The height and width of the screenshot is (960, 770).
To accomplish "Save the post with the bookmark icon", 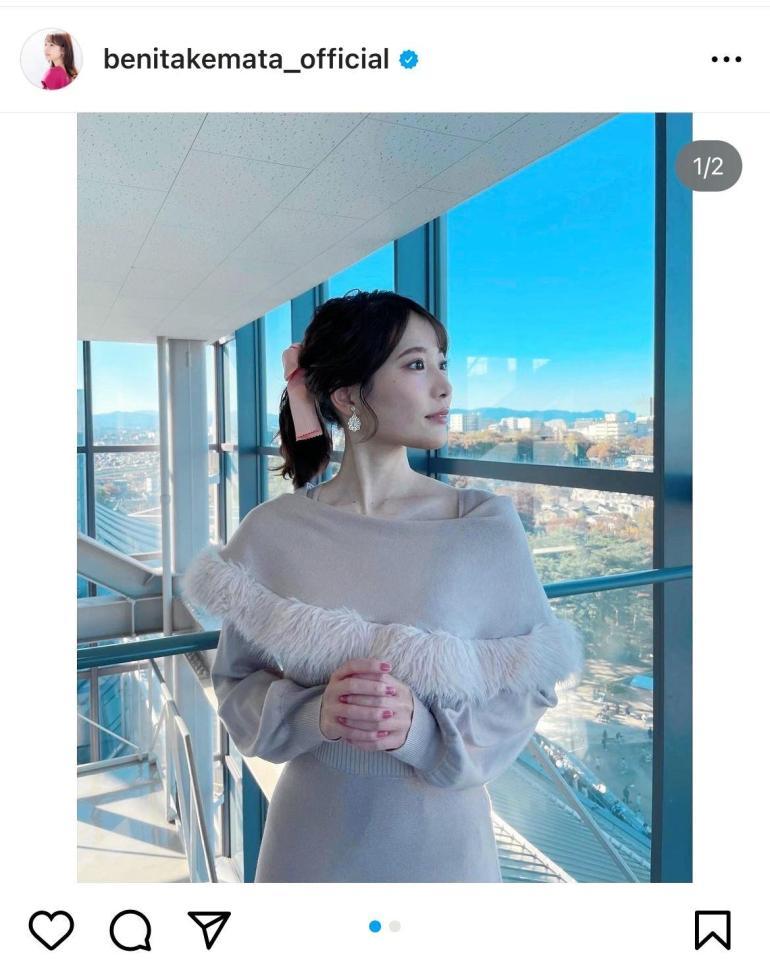I will [712, 930].
